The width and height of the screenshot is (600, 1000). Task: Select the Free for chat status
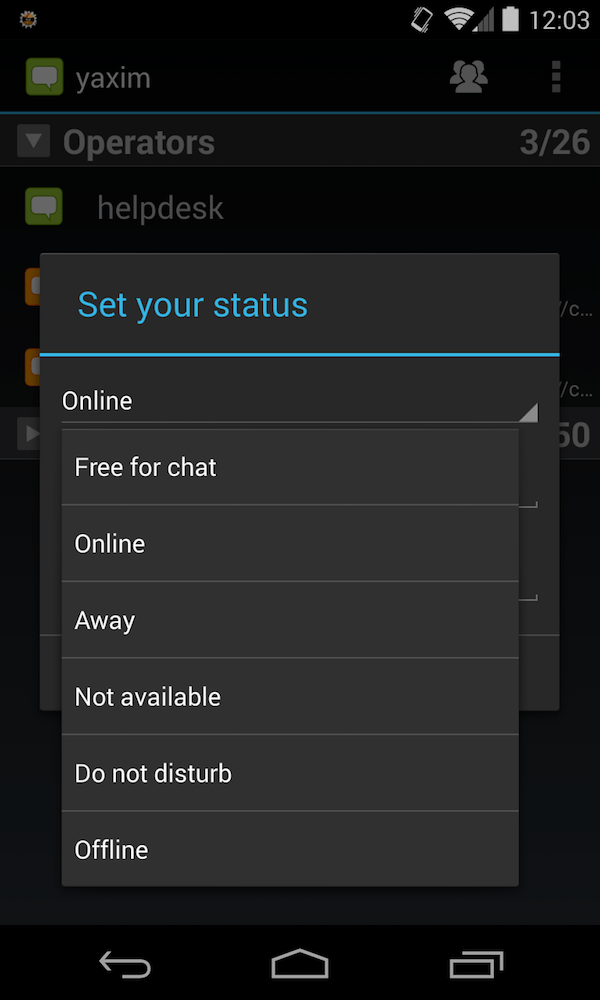[x=289, y=467]
